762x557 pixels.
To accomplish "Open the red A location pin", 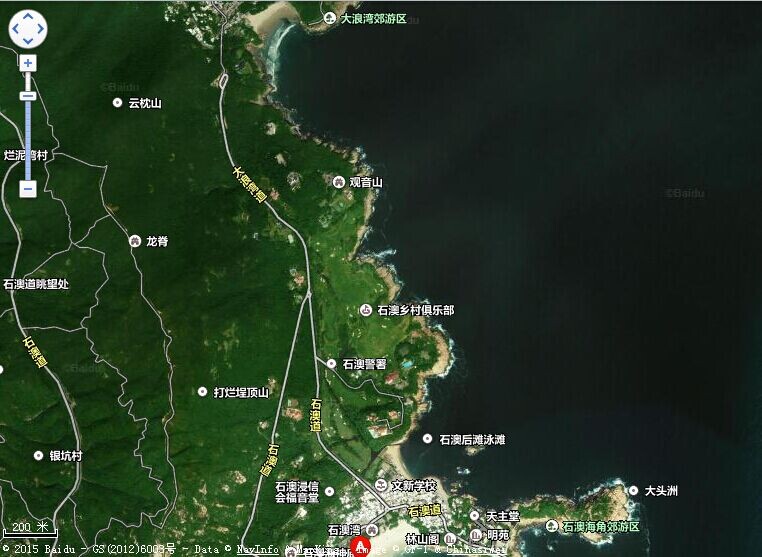I will point(363,546).
